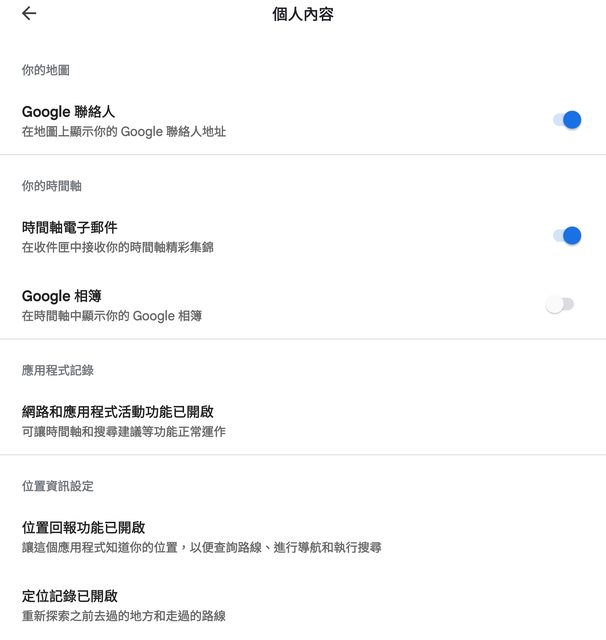
Task: Disable 時間軸電子郵件 toggle
Action: 566,236
